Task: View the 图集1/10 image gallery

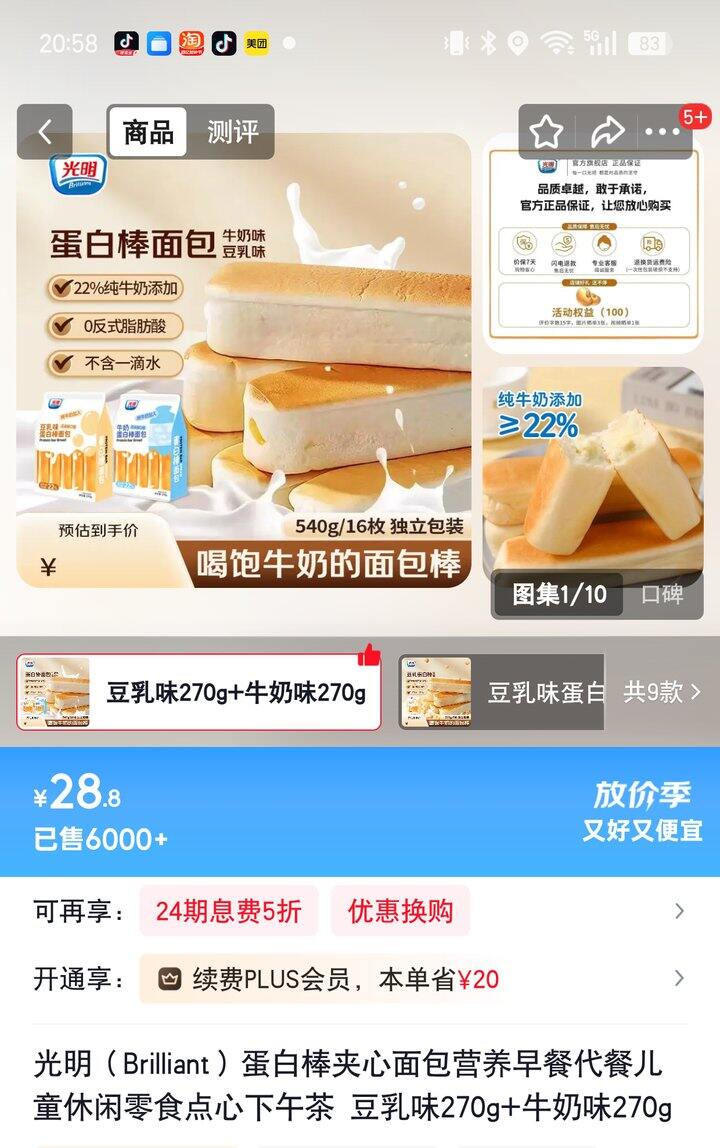Action: click(559, 594)
